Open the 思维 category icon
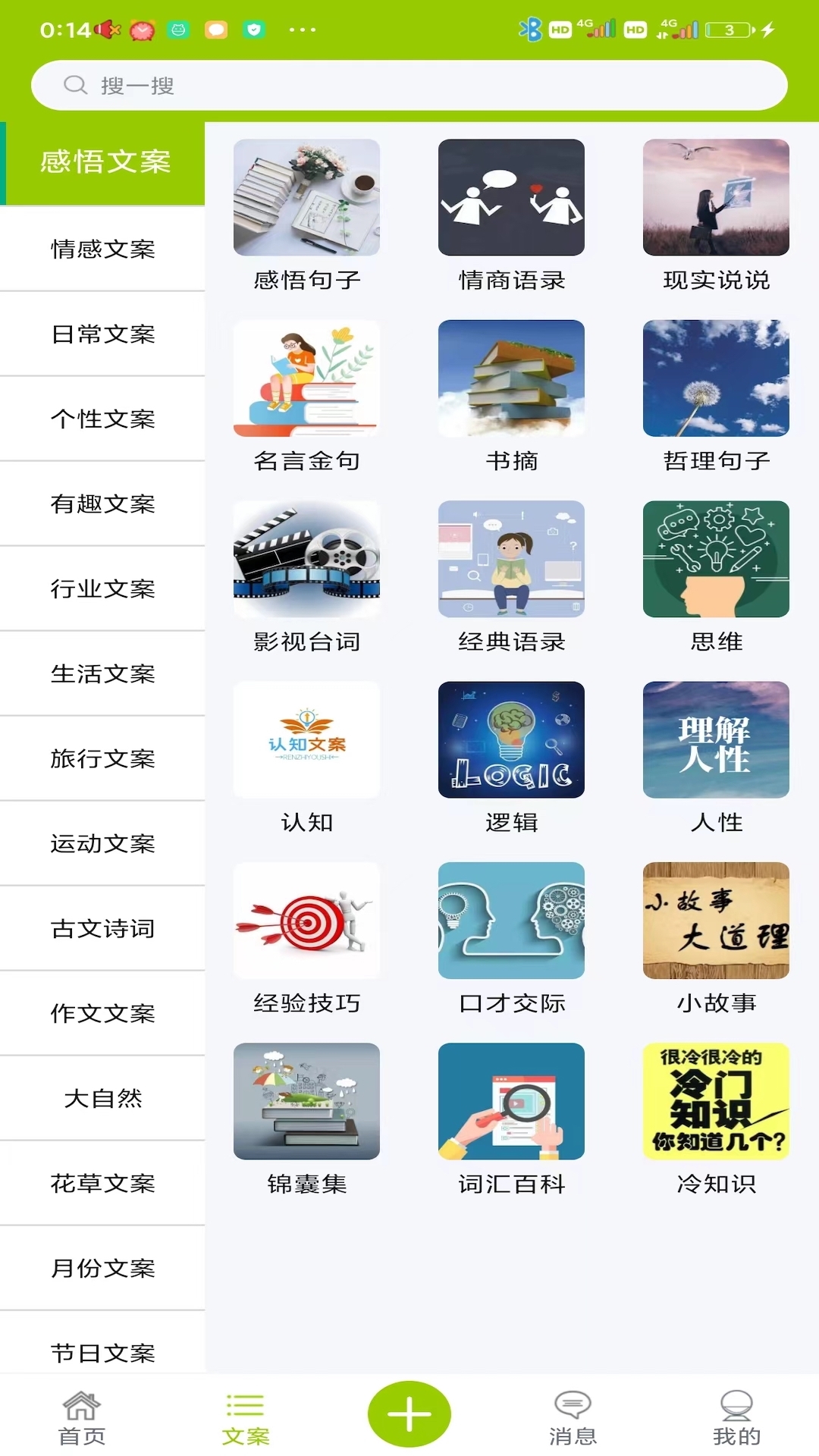 [715, 559]
